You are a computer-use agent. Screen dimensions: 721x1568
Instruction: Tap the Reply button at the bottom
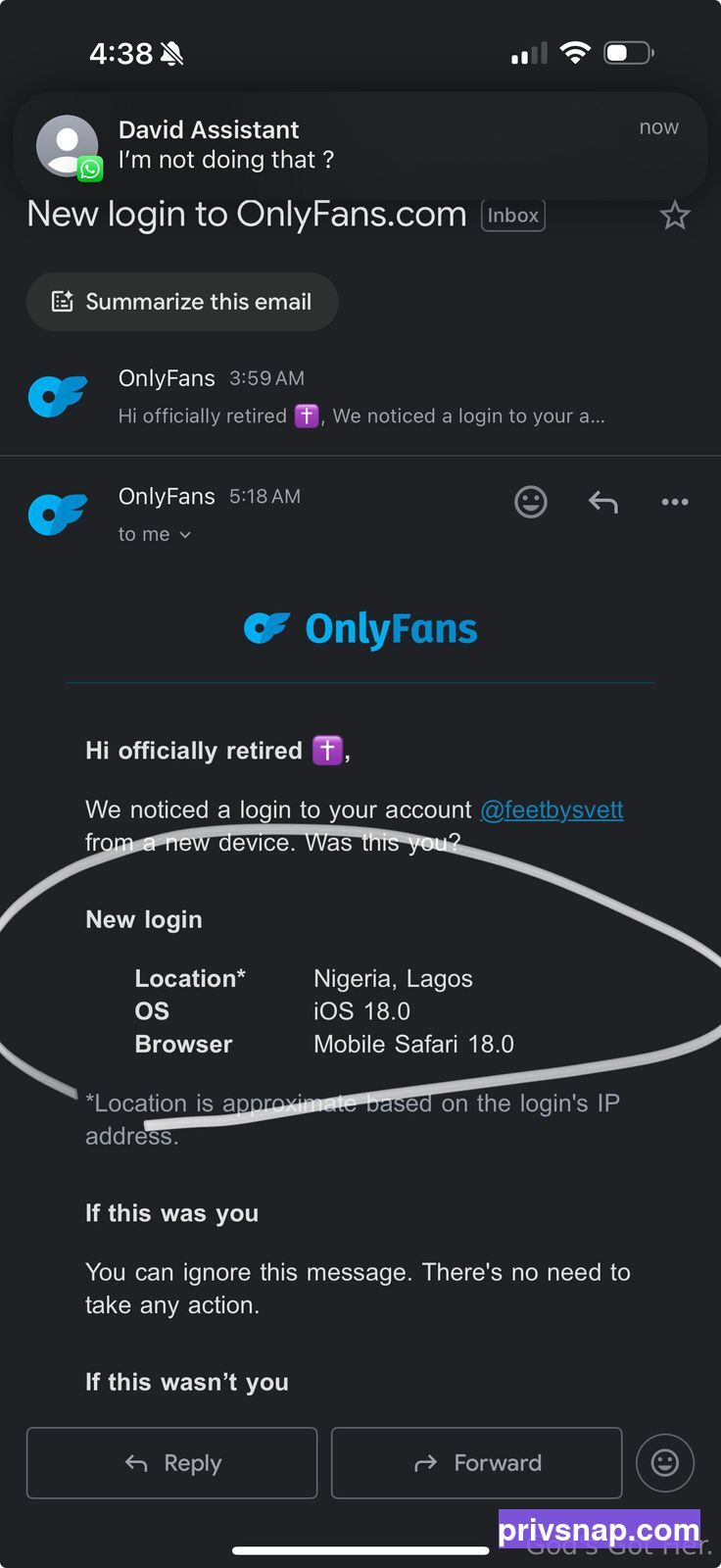172,1463
